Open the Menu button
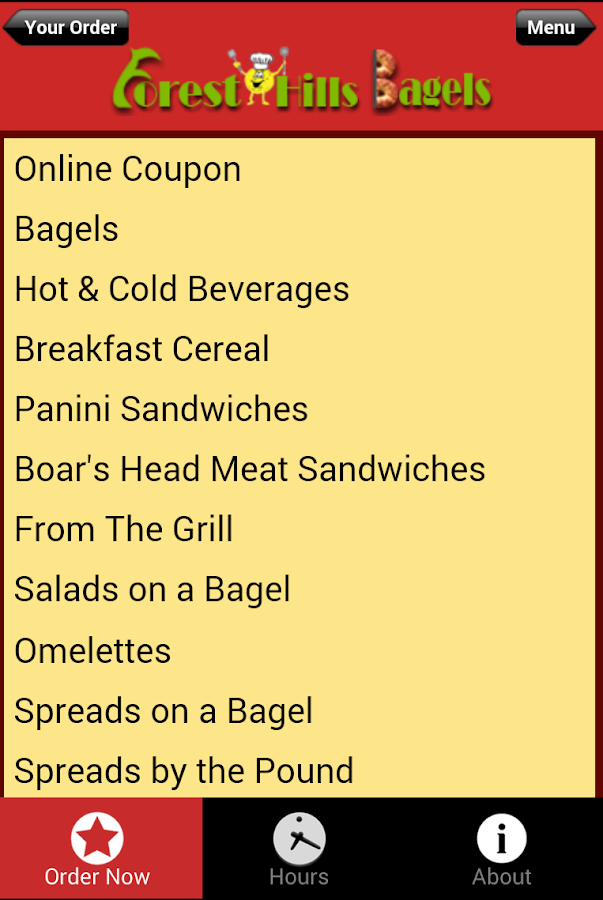Screen dimensions: 603x900 tap(555, 27)
